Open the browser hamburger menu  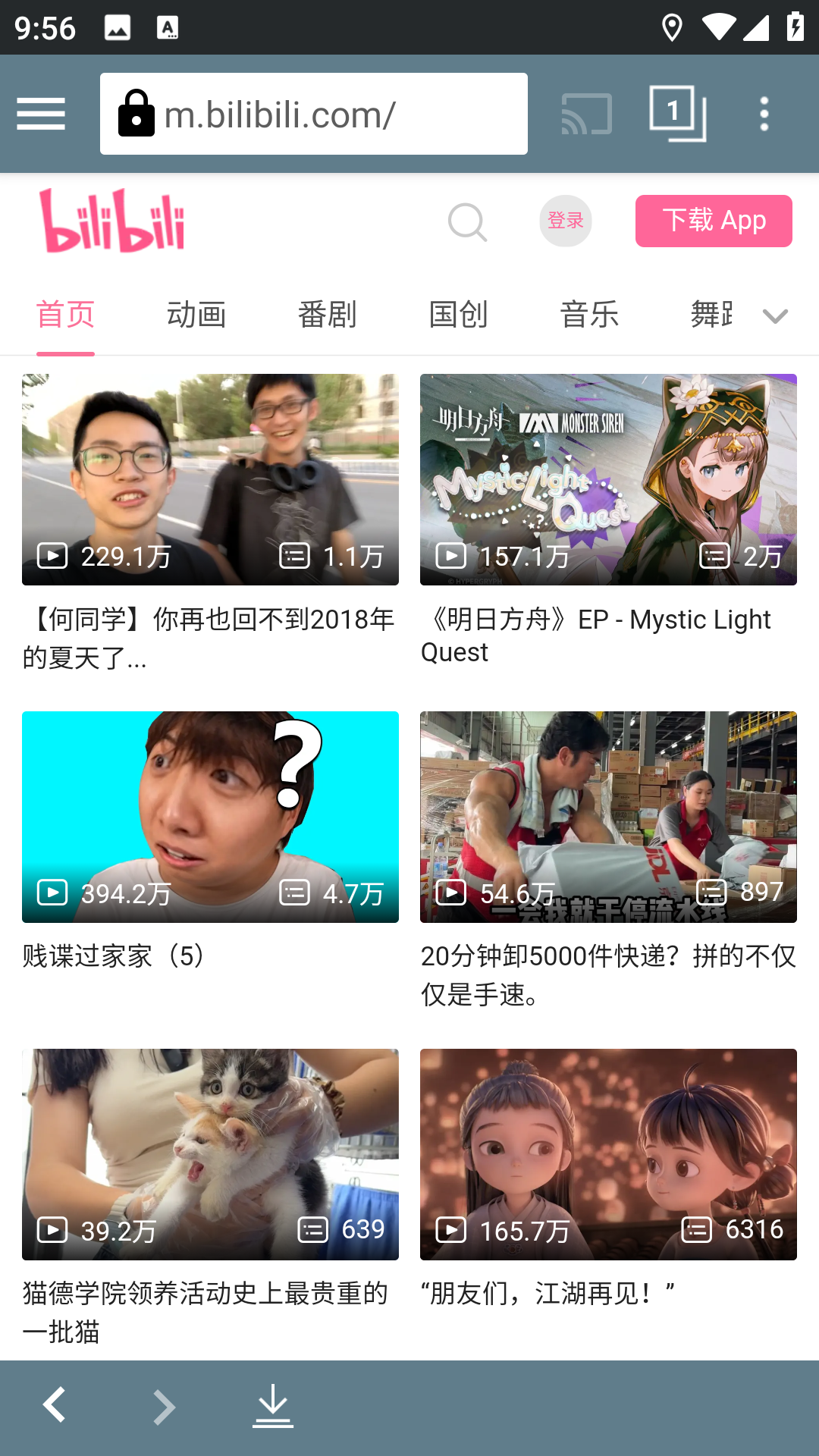pos(41,112)
